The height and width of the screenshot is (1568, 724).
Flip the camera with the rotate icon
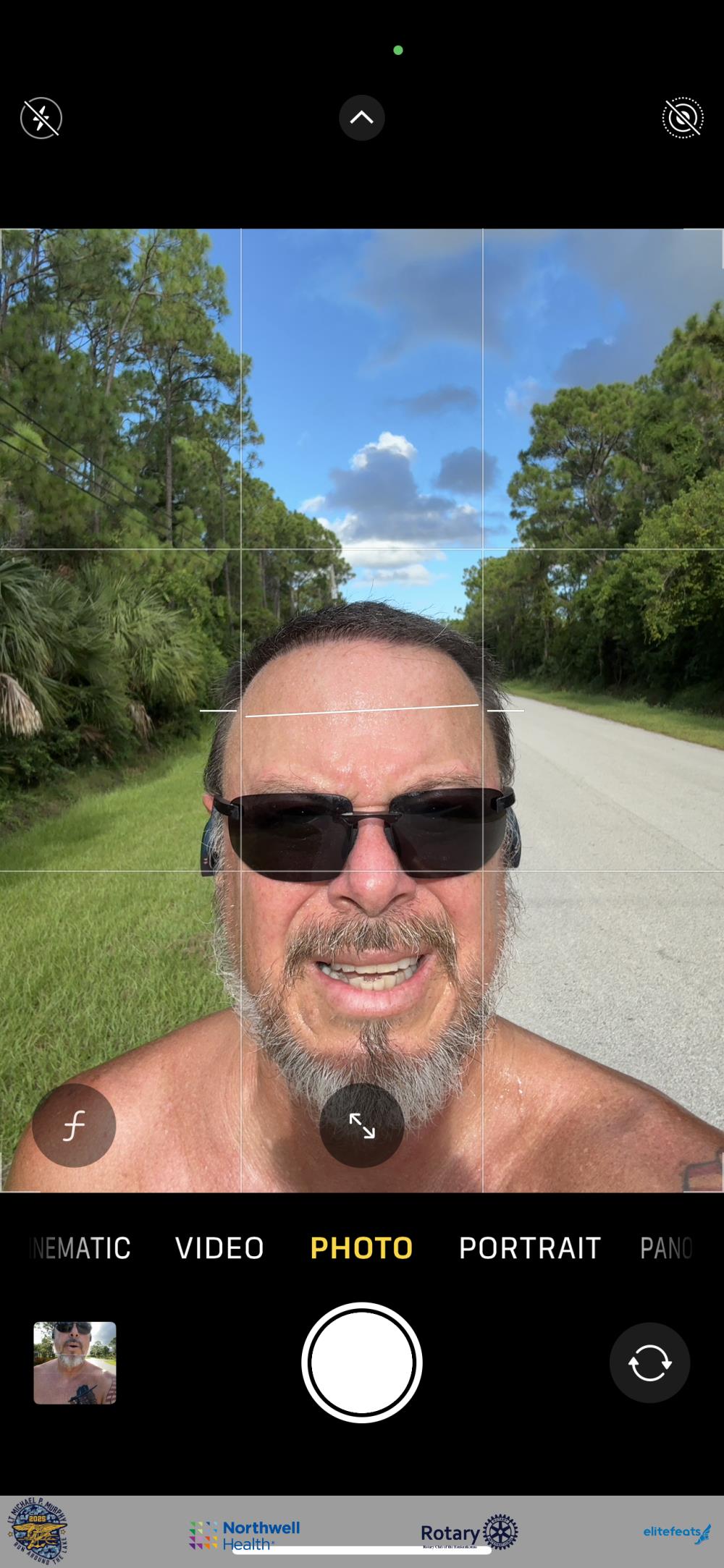coord(649,1363)
